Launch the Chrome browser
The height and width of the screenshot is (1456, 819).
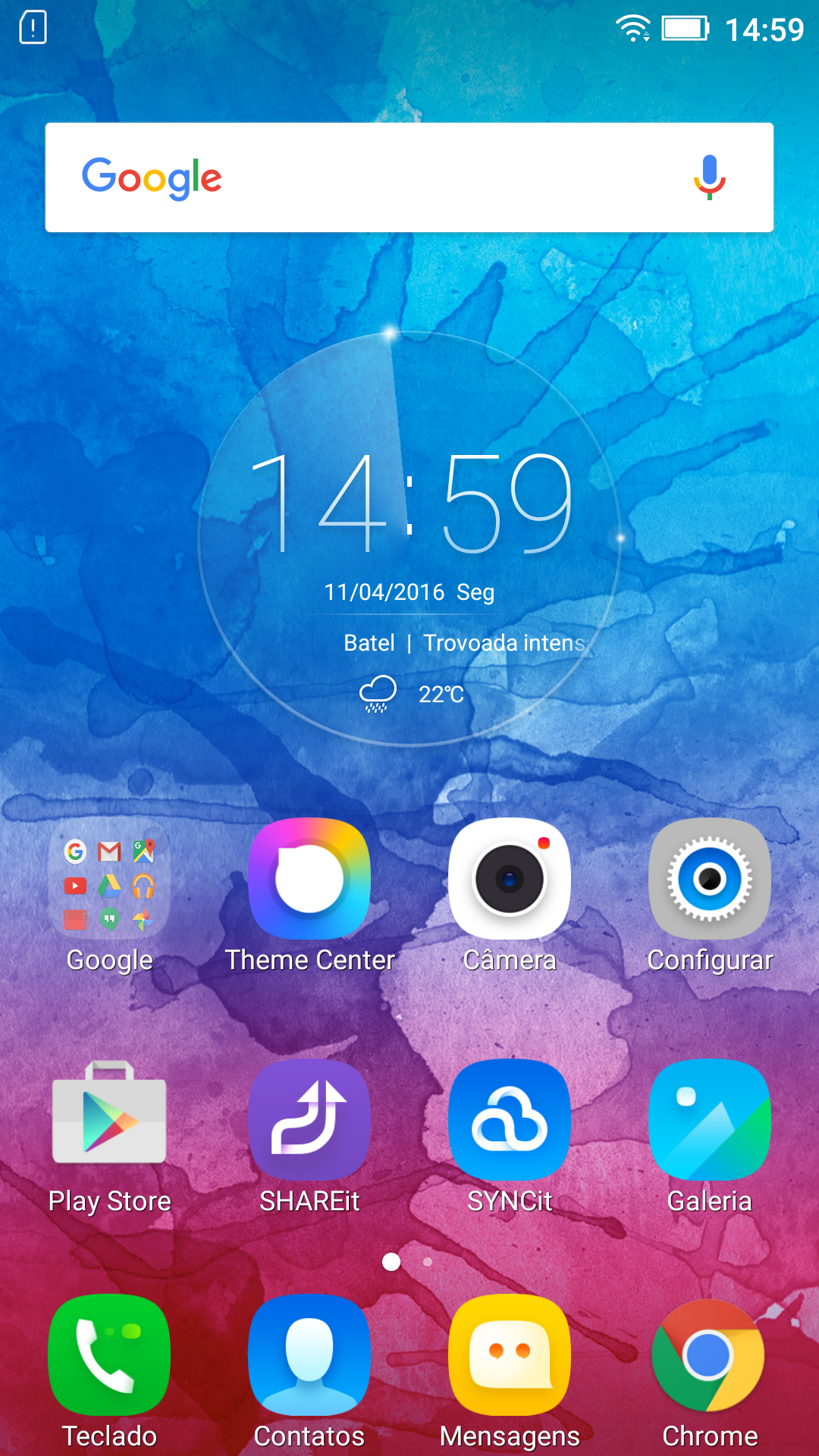(710, 1356)
